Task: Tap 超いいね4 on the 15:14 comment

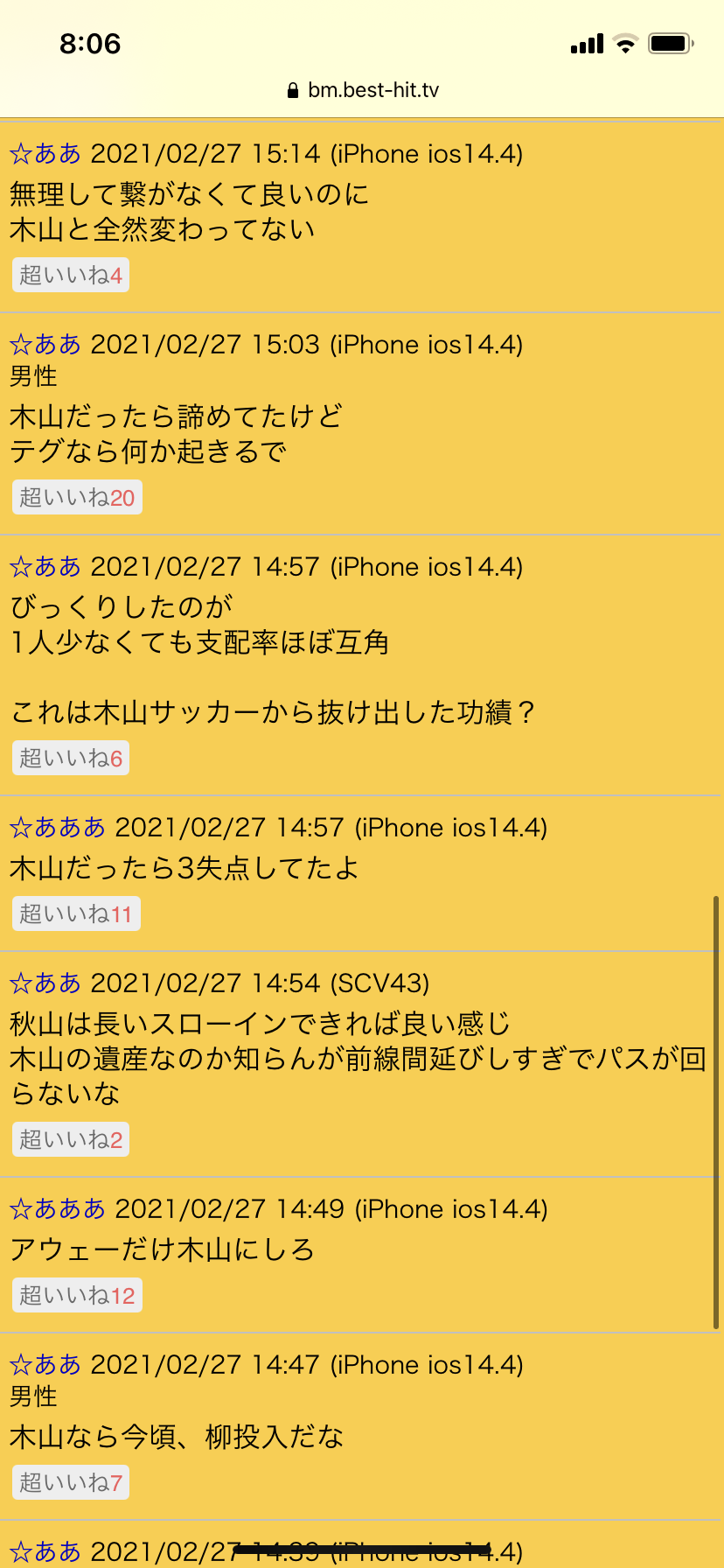Action: 71,276
